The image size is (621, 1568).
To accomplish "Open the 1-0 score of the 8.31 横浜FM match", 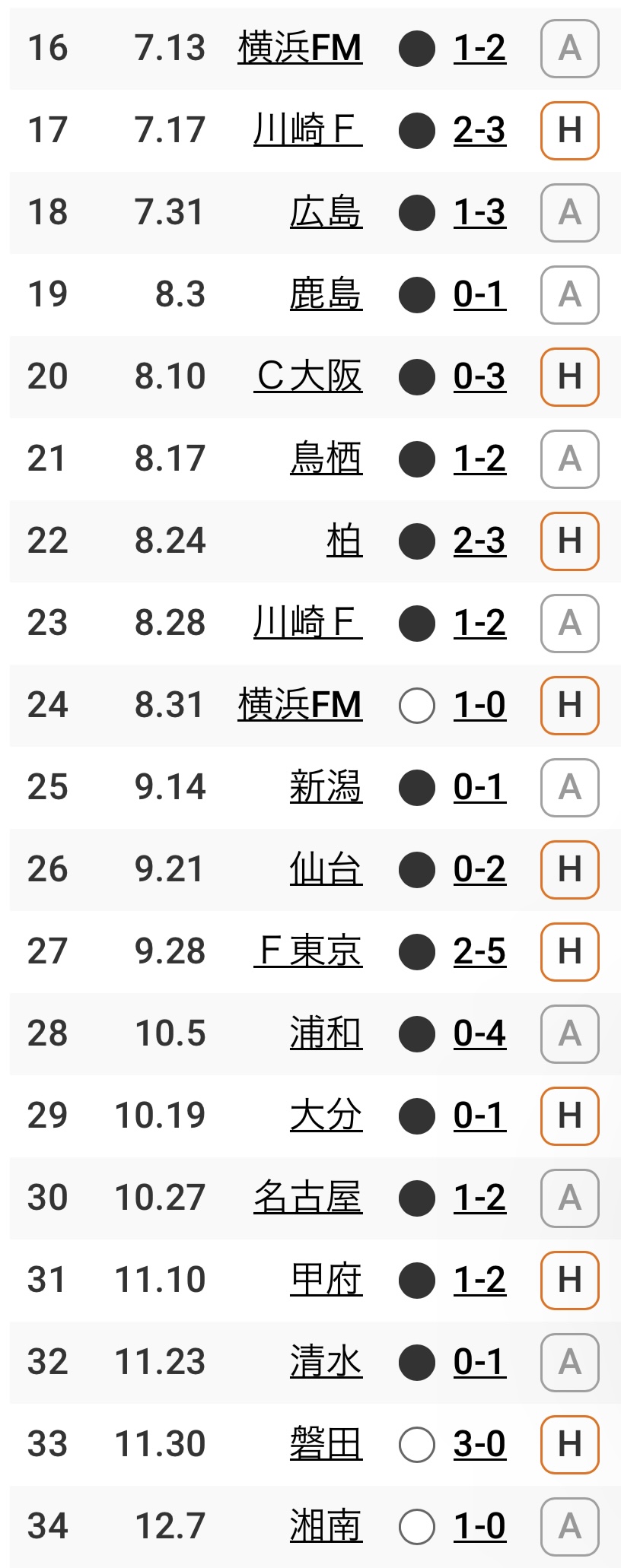I will (479, 706).
